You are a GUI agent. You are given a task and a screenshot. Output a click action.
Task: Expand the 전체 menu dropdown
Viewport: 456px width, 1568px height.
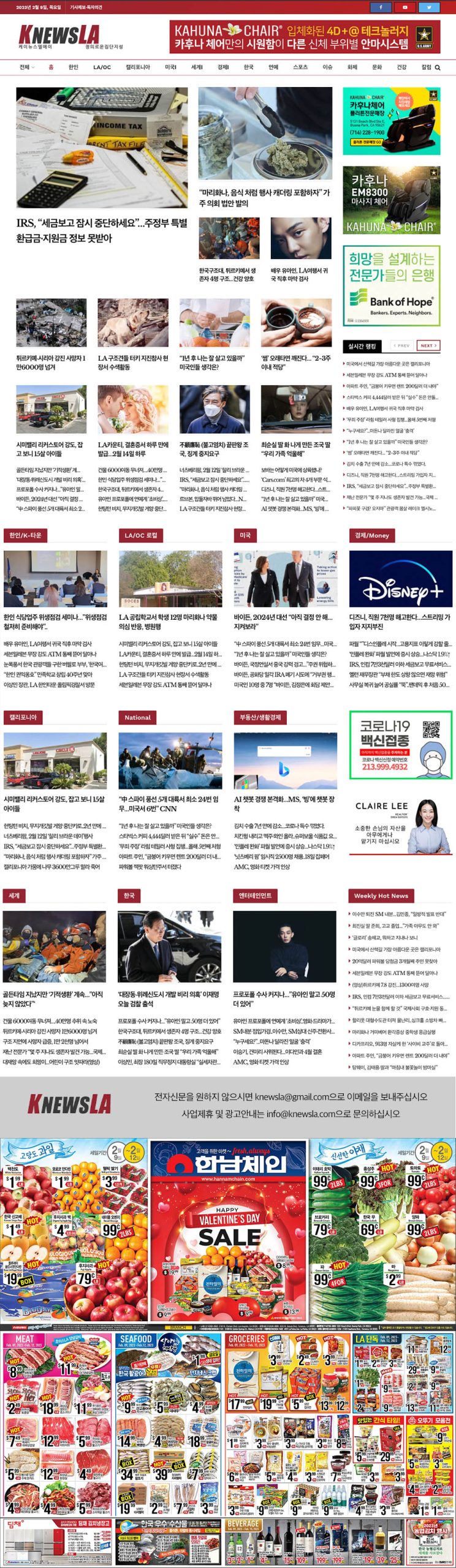tap(26, 67)
